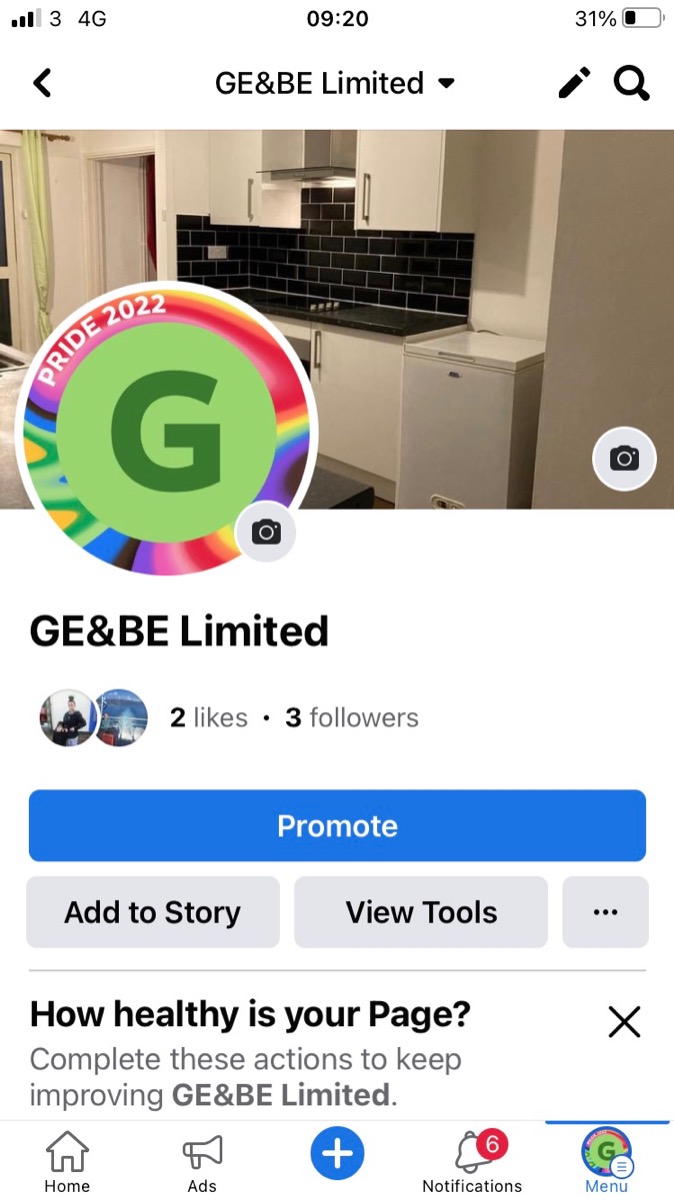Open View Tools
This screenshot has height=1200, width=674.
[x=421, y=912]
